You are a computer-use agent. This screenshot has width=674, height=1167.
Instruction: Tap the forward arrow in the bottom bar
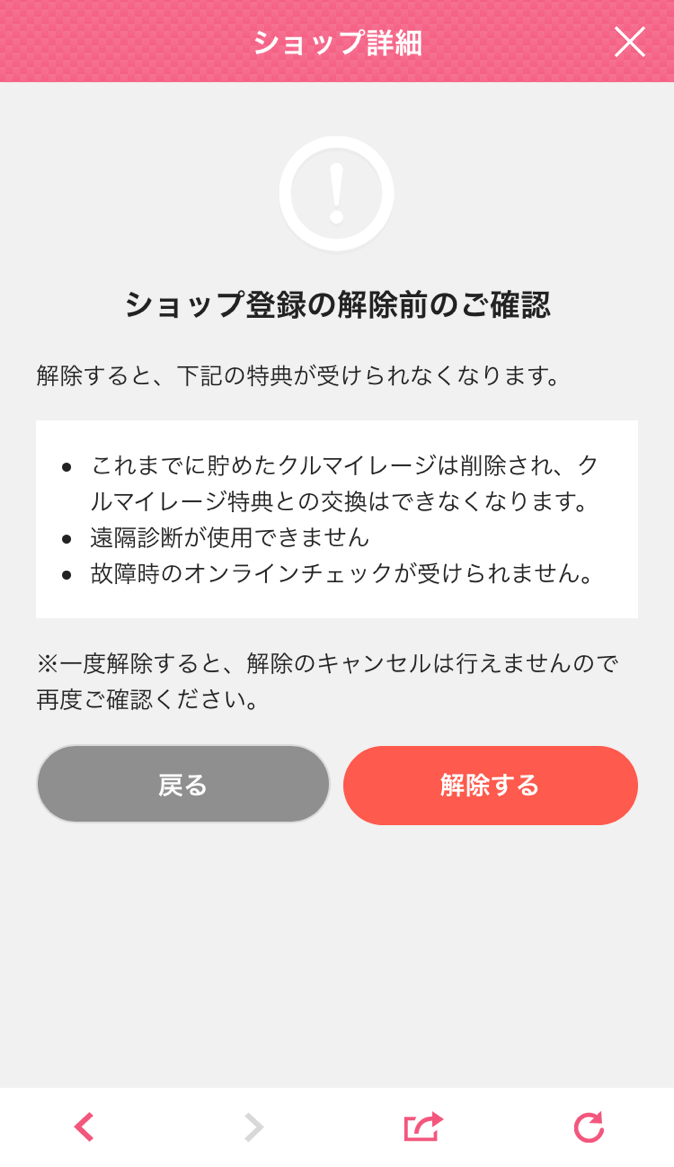point(254,1127)
